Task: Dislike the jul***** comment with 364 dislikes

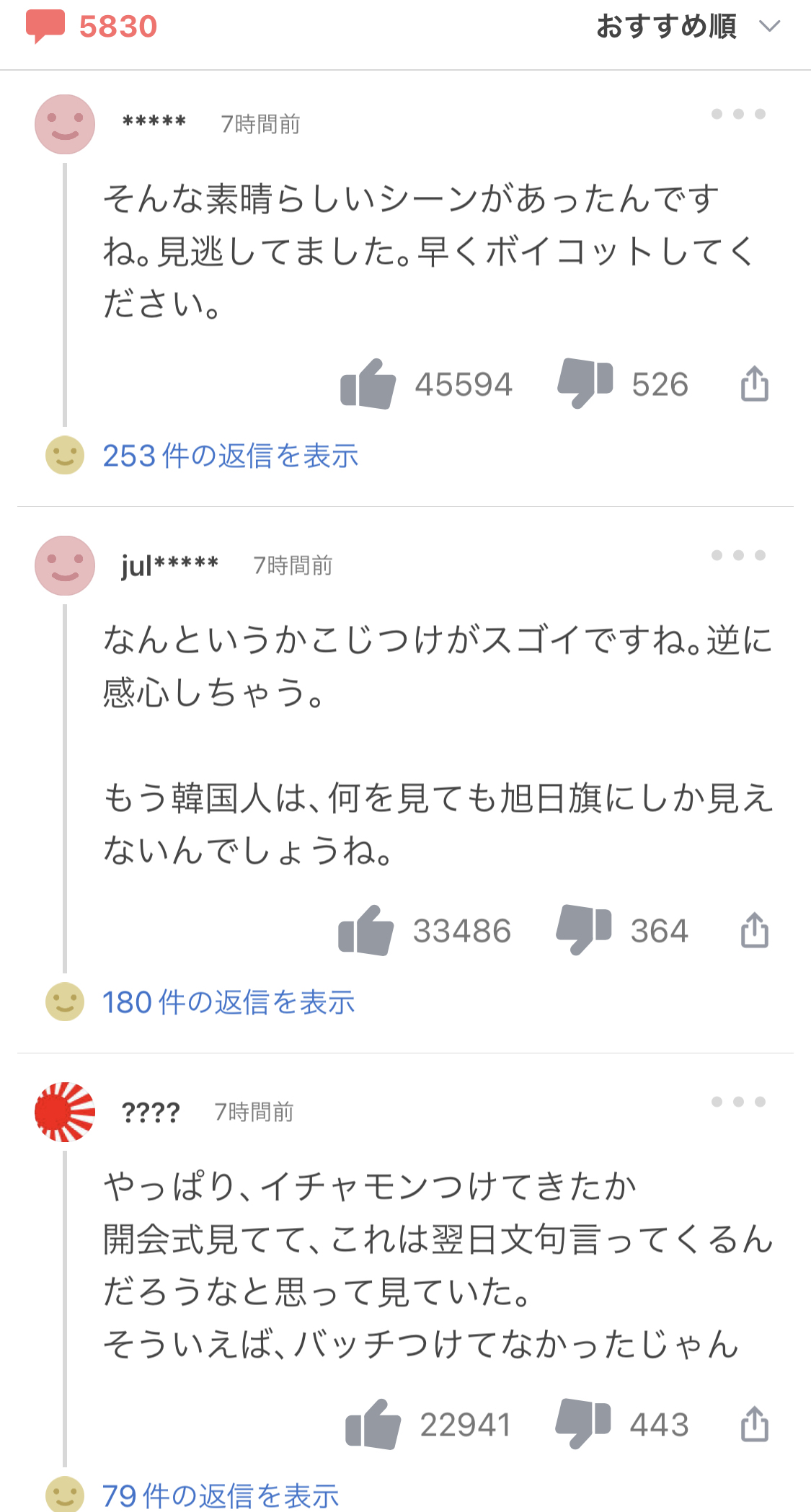Action: click(583, 929)
